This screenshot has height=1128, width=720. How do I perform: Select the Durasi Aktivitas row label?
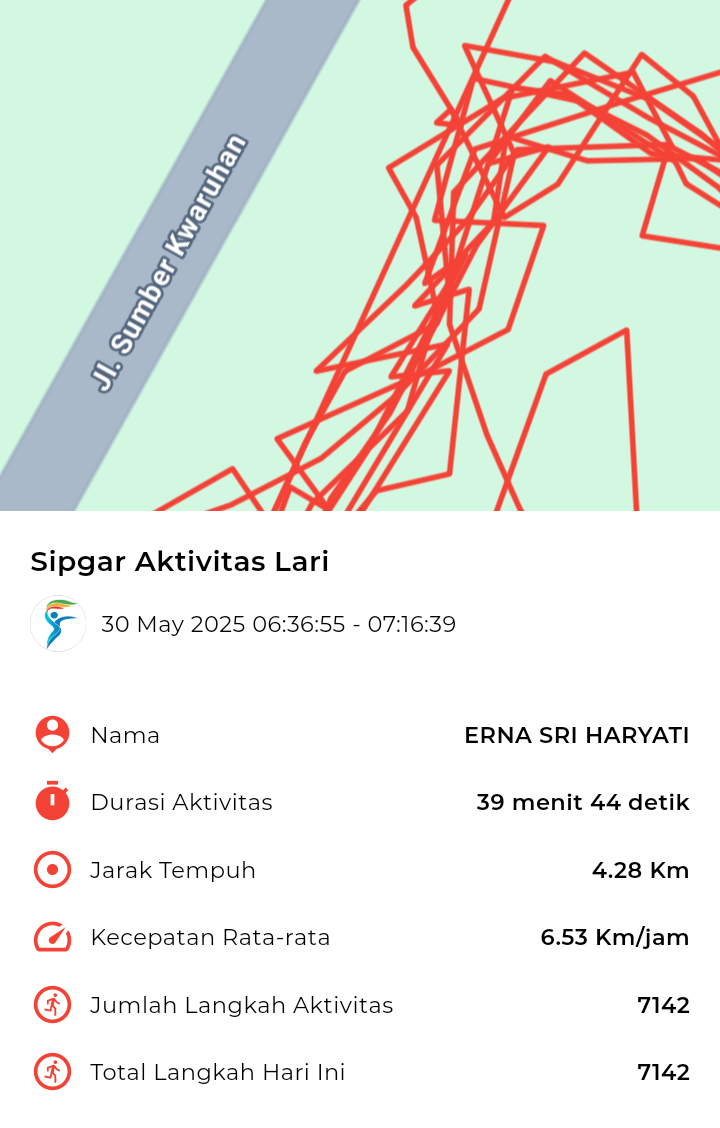(181, 802)
